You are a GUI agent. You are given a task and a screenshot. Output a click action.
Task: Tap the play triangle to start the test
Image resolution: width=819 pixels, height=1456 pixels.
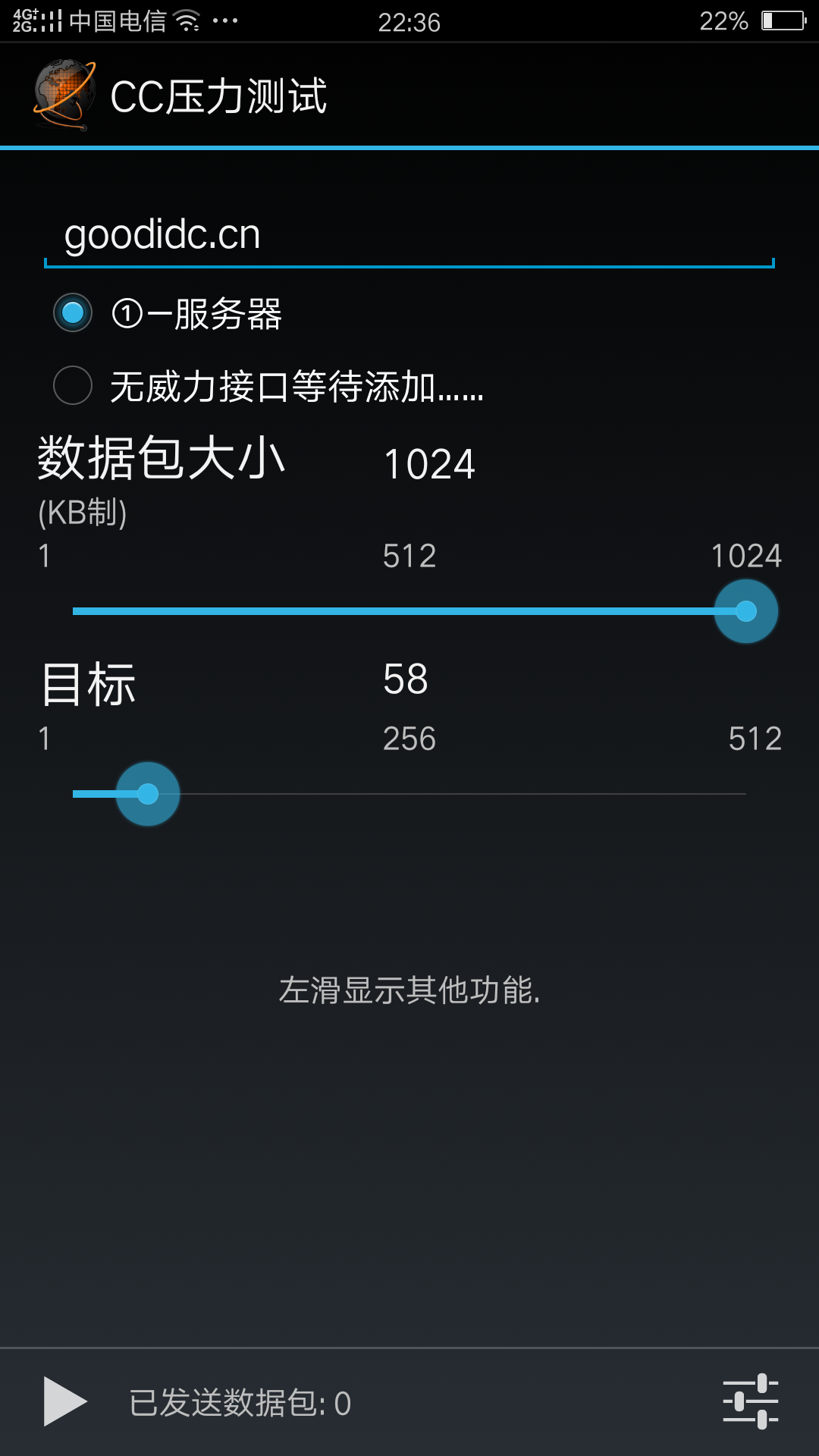[64, 1403]
